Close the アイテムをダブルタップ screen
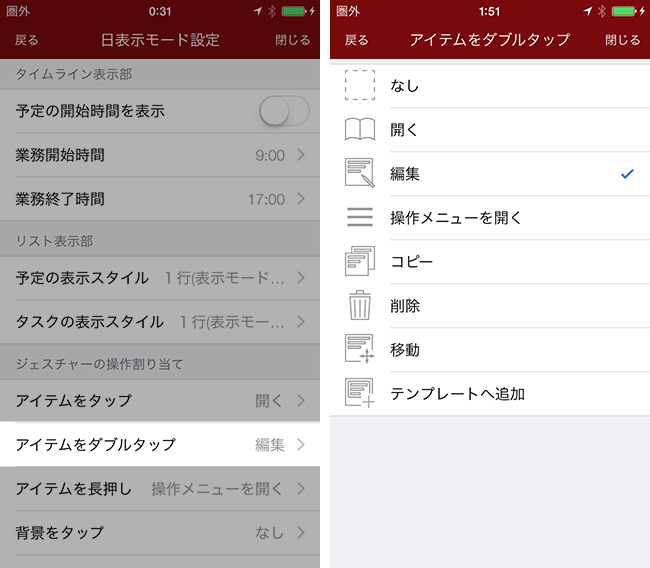650x568 pixels. click(x=622, y=40)
